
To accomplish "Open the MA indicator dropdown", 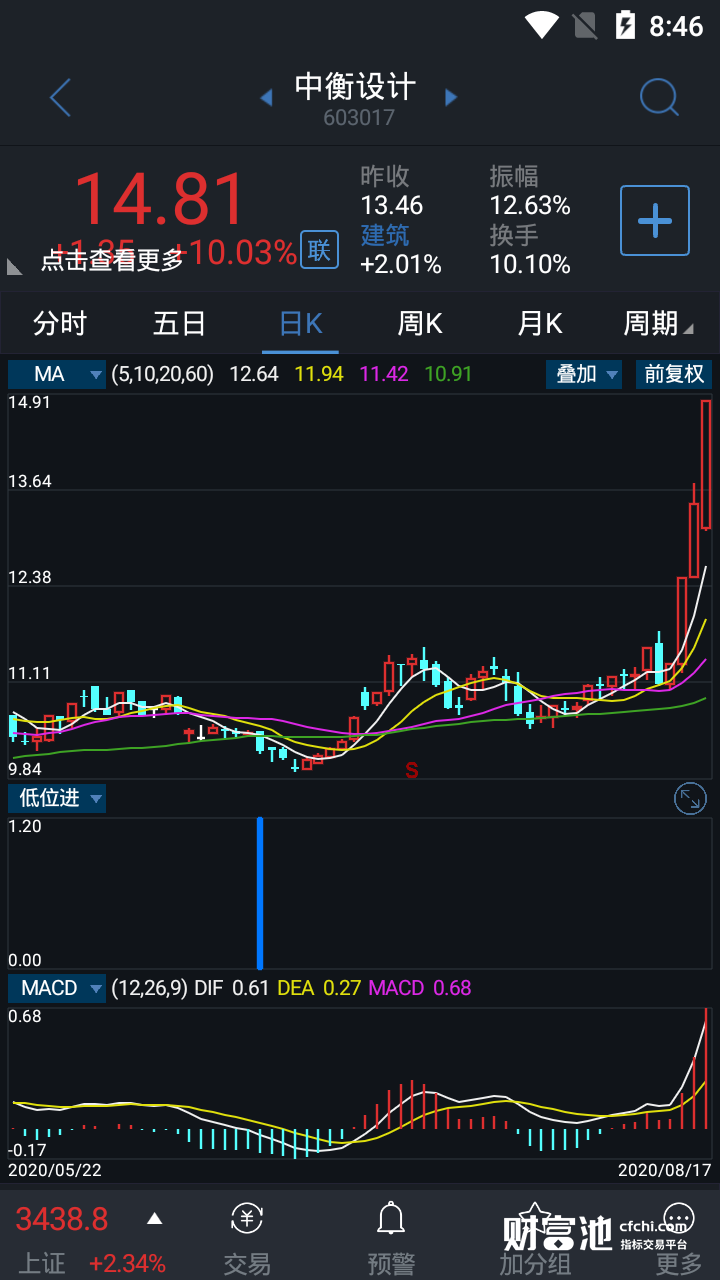I will [57, 374].
